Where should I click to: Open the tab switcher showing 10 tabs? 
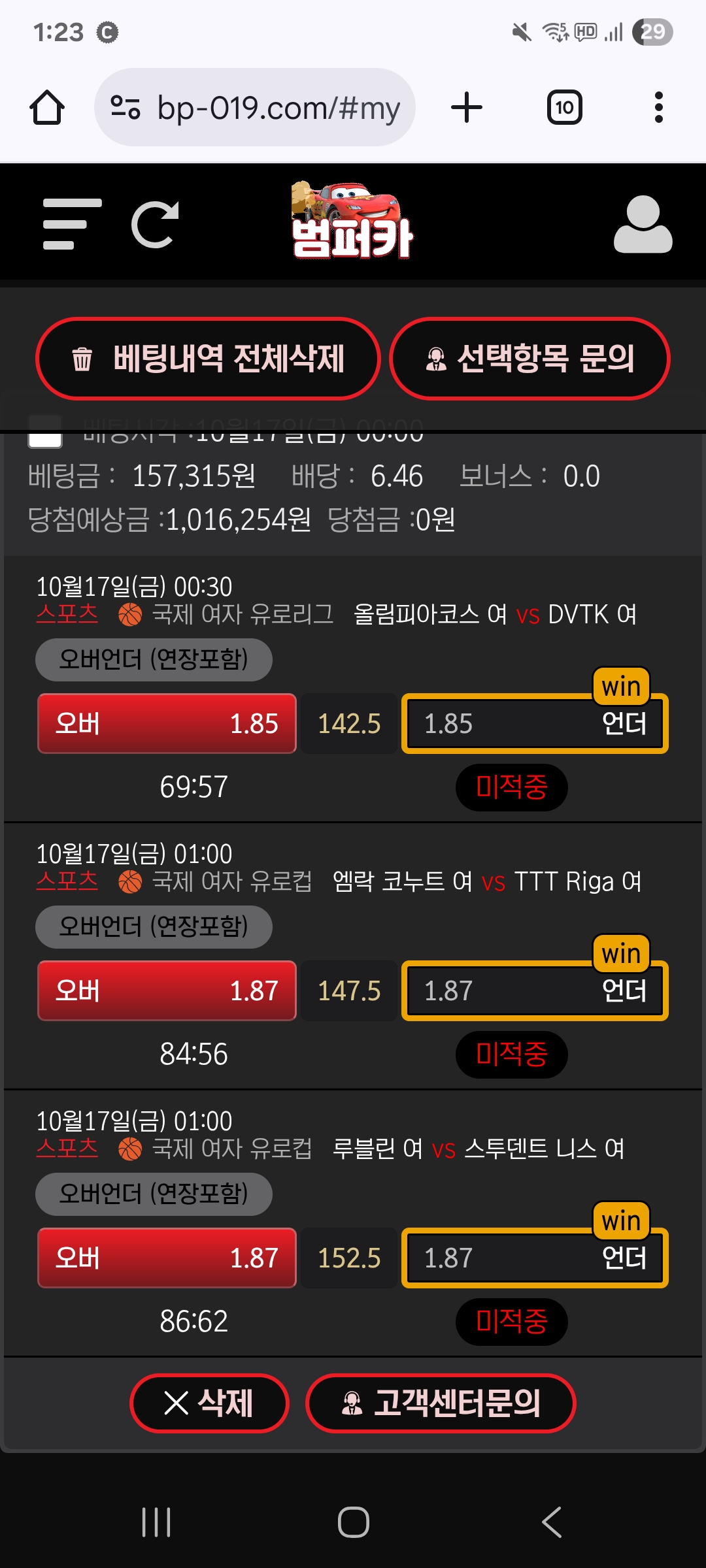coord(564,108)
